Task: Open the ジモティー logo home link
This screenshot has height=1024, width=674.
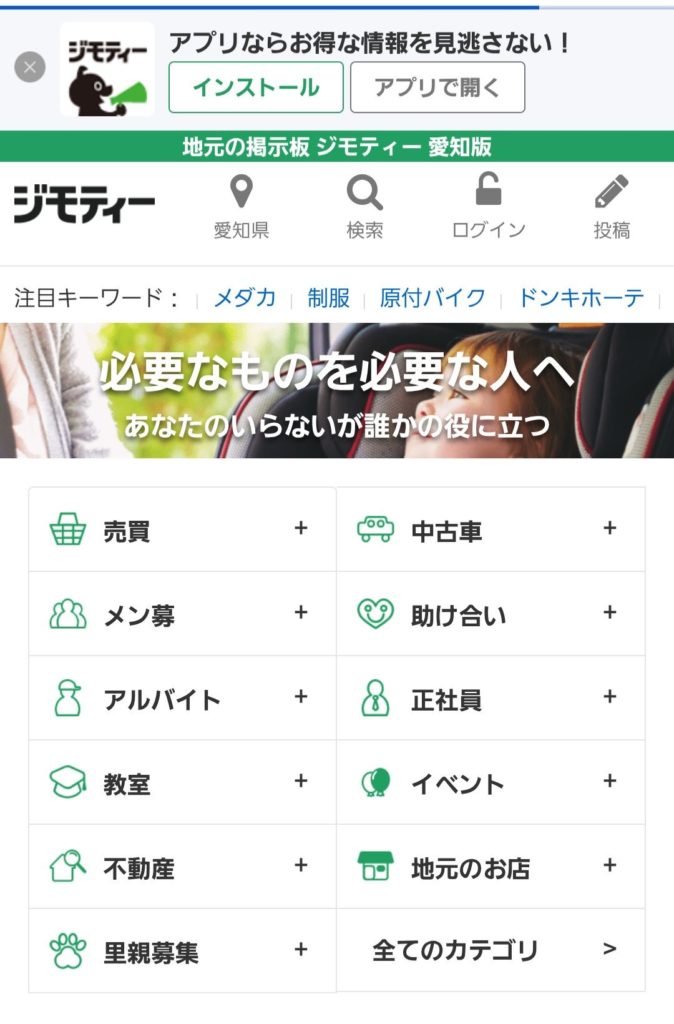Action: coord(84,207)
